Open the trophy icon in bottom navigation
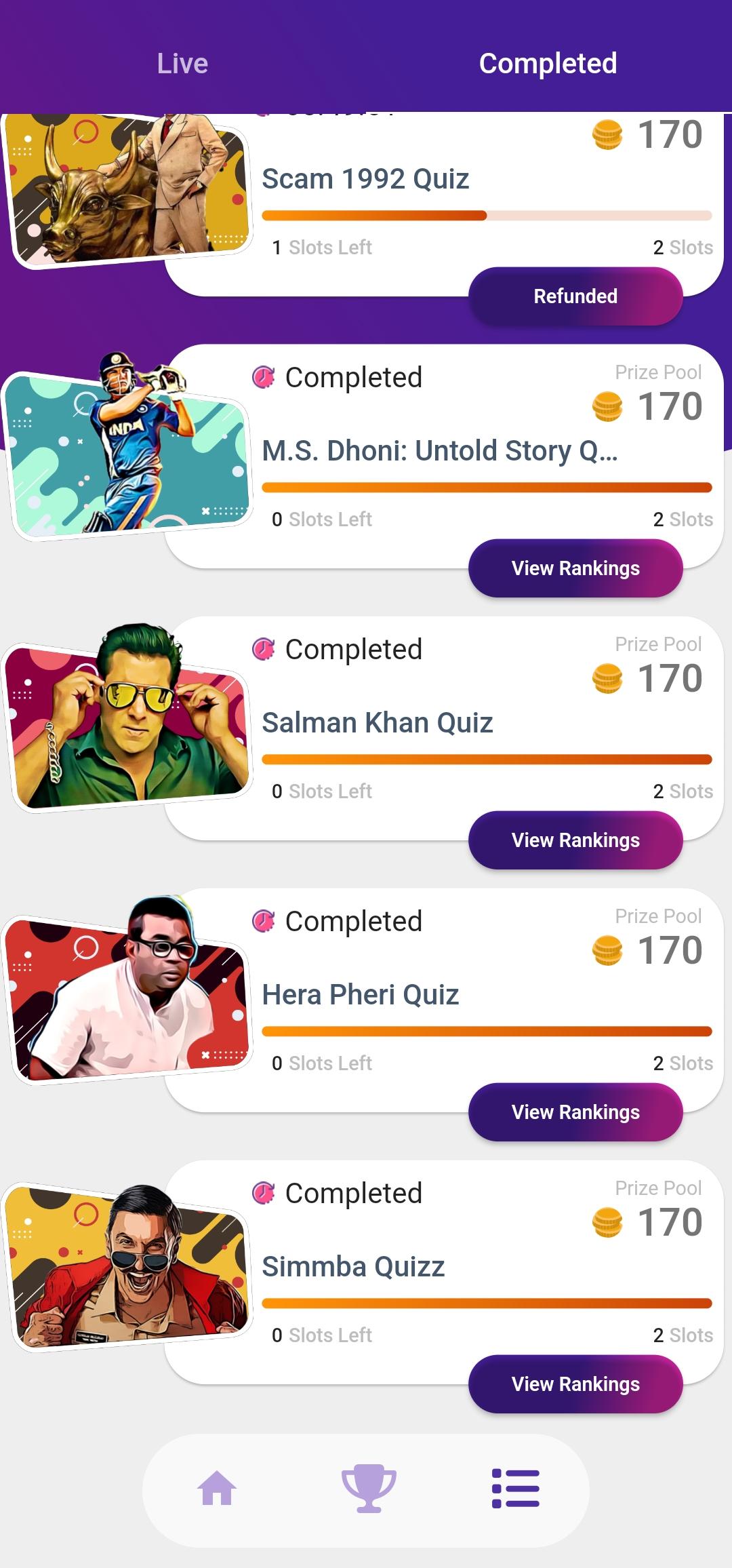The image size is (732, 1568). 369,1488
